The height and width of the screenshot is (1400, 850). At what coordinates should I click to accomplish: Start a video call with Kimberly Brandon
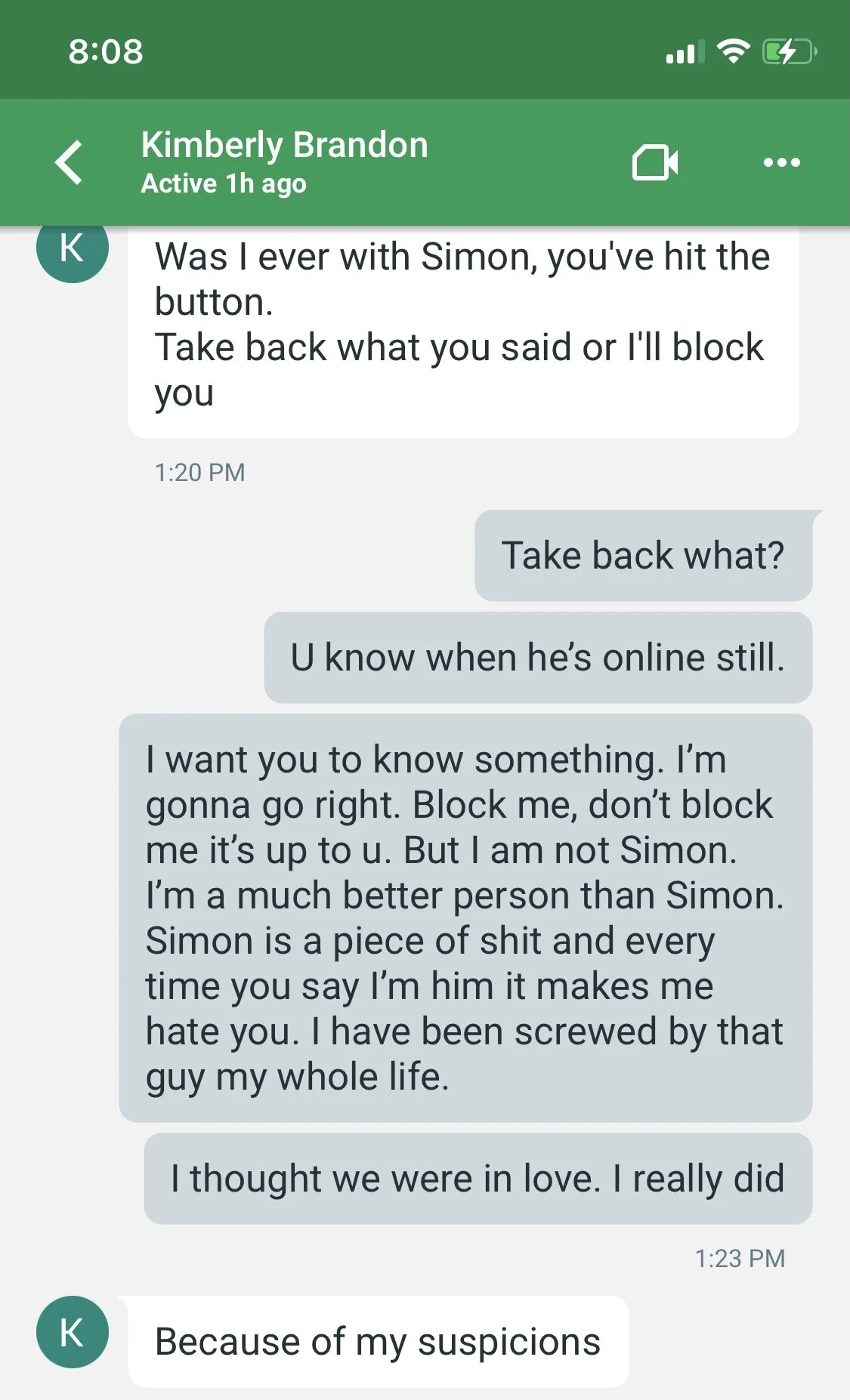click(x=654, y=162)
